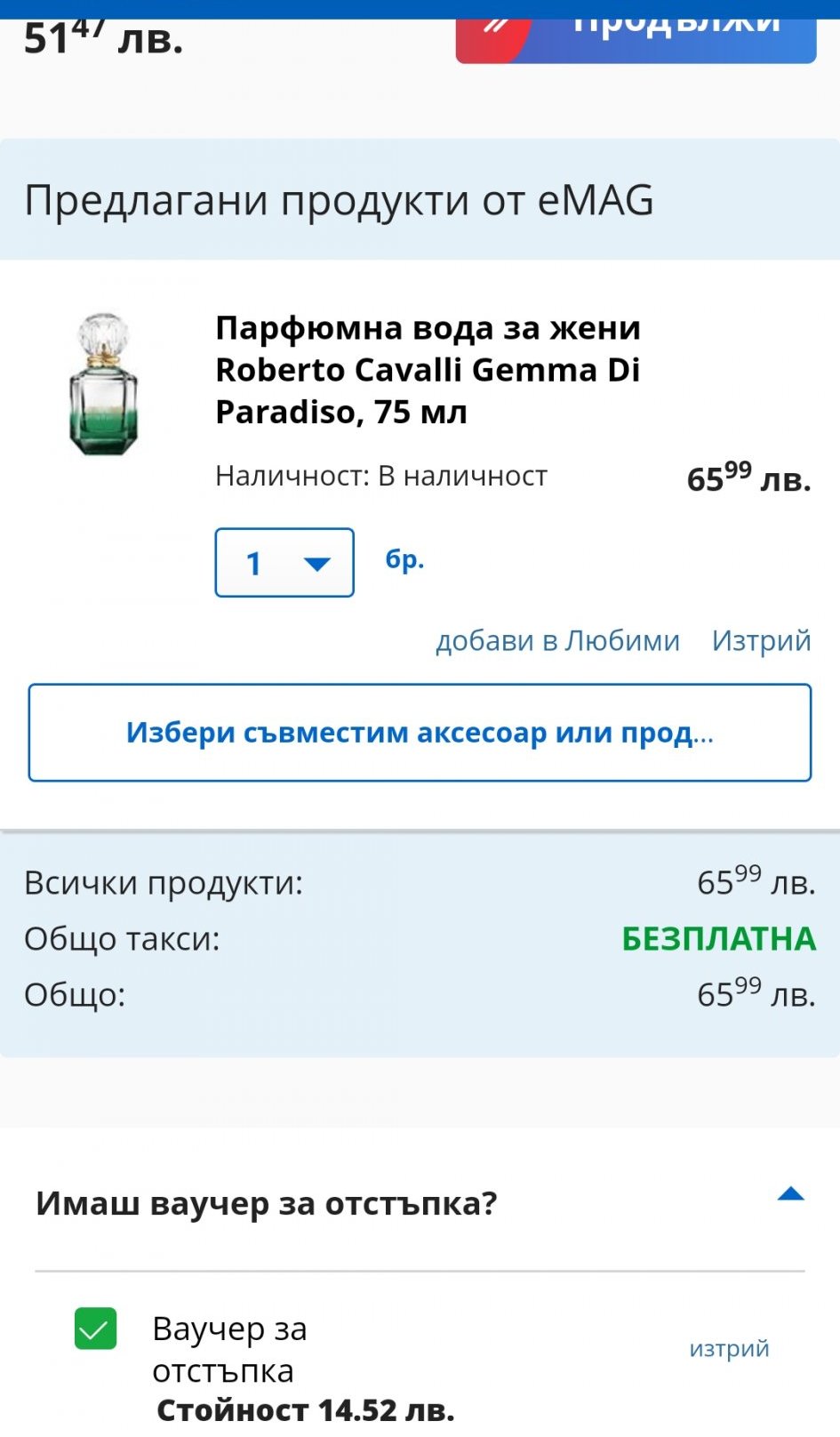Open the Roberto Cavalli Gemma Di Paradiso title
This screenshot has width=840, height=1437.
click(428, 370)
